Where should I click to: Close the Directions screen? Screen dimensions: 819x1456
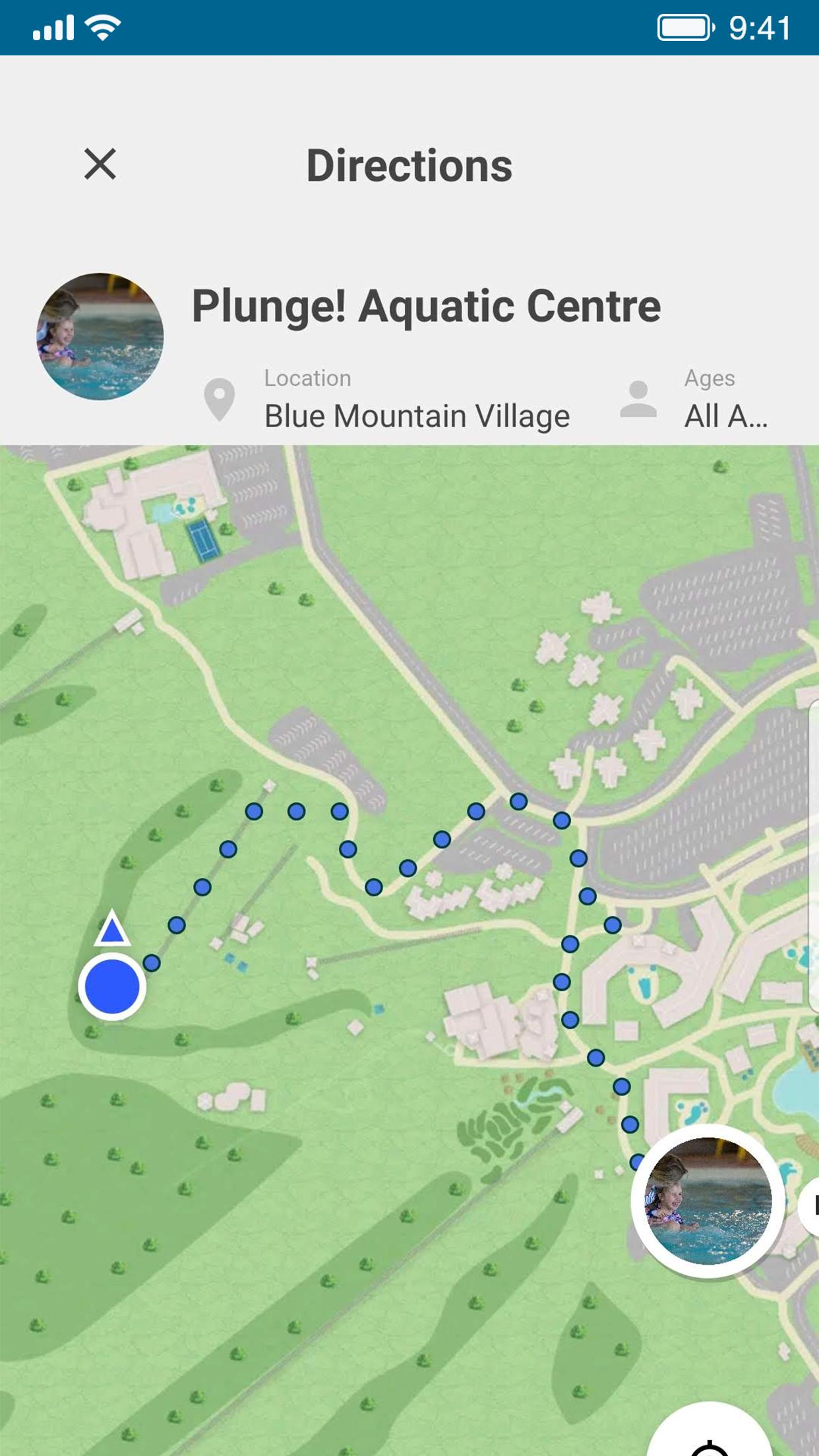[100, 164]
